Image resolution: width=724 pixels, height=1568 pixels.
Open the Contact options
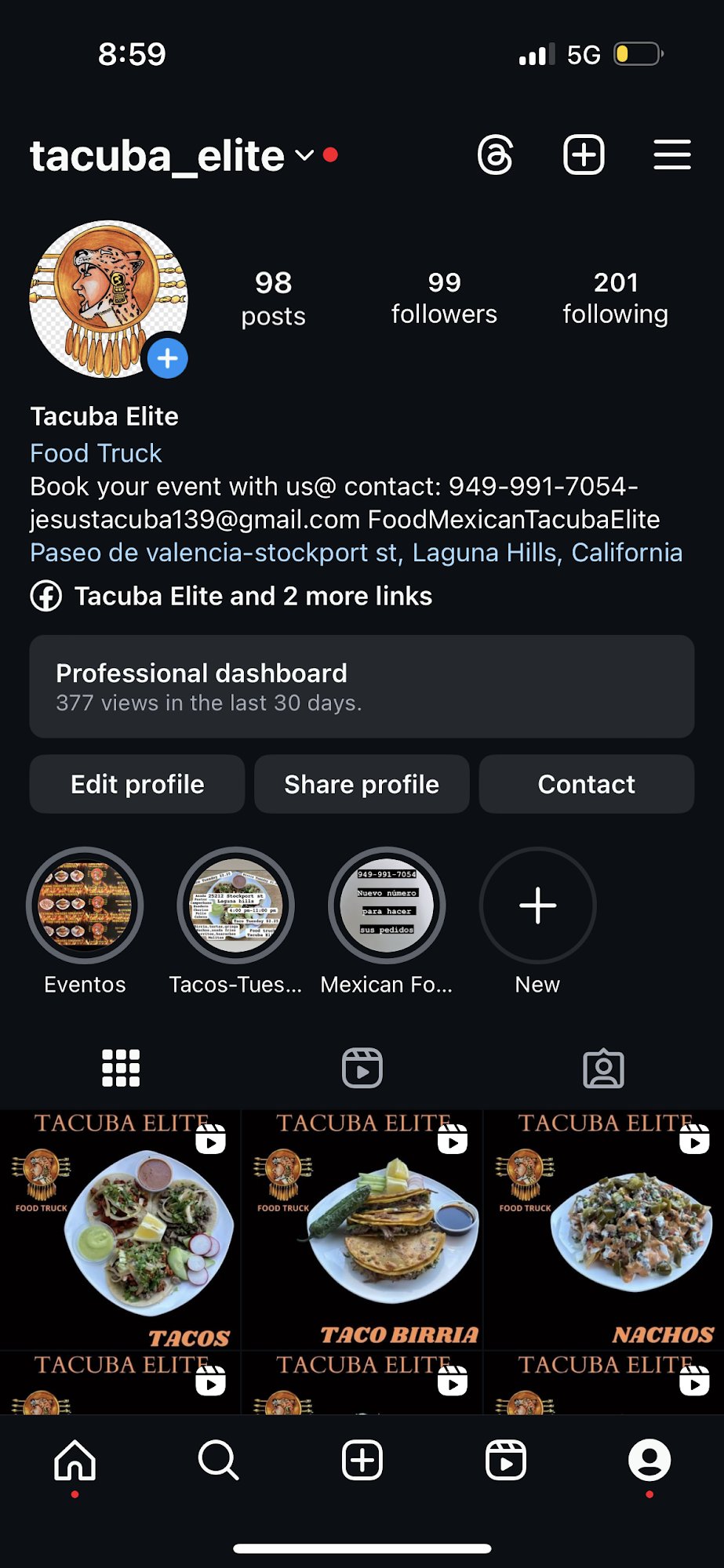tap(586, 784)
